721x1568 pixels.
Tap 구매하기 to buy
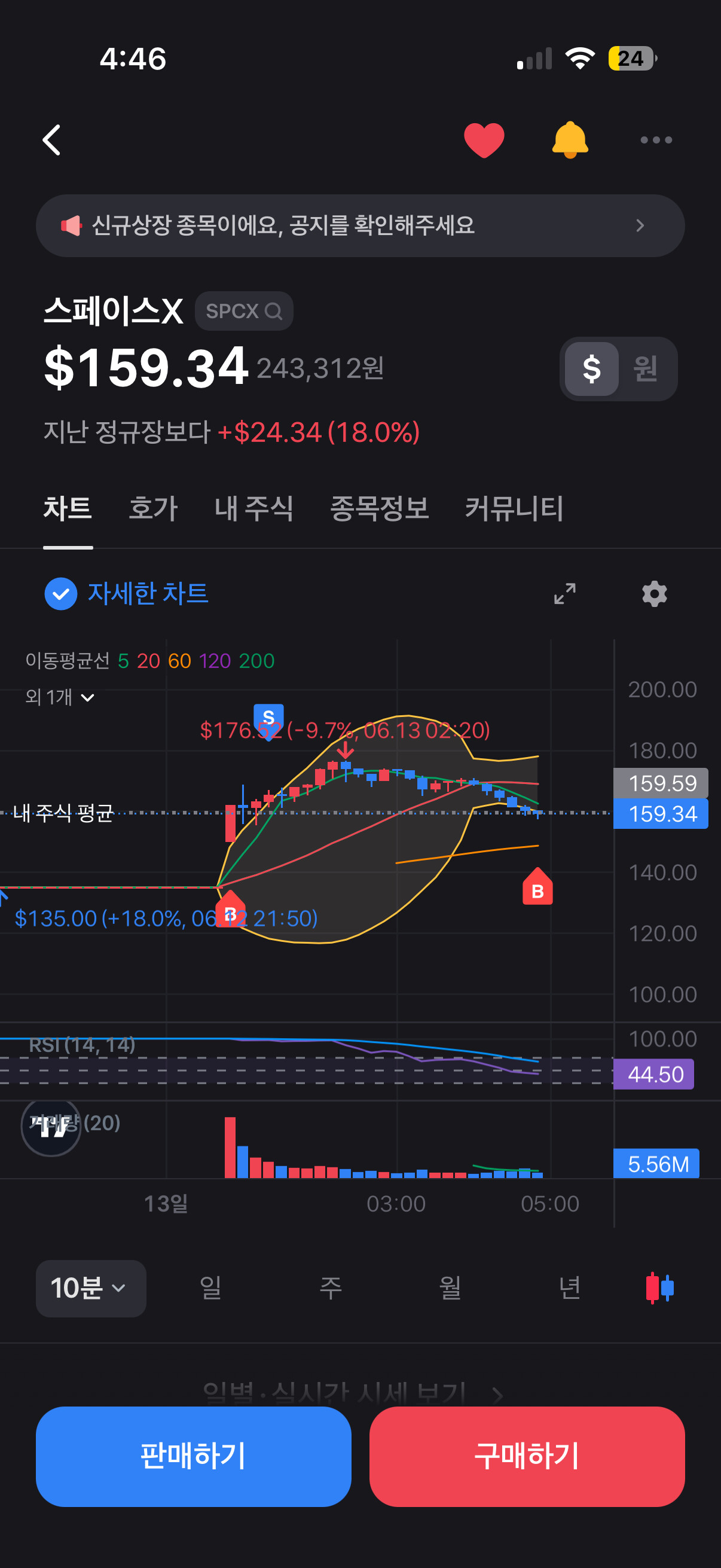click(x=527, y=1456)
